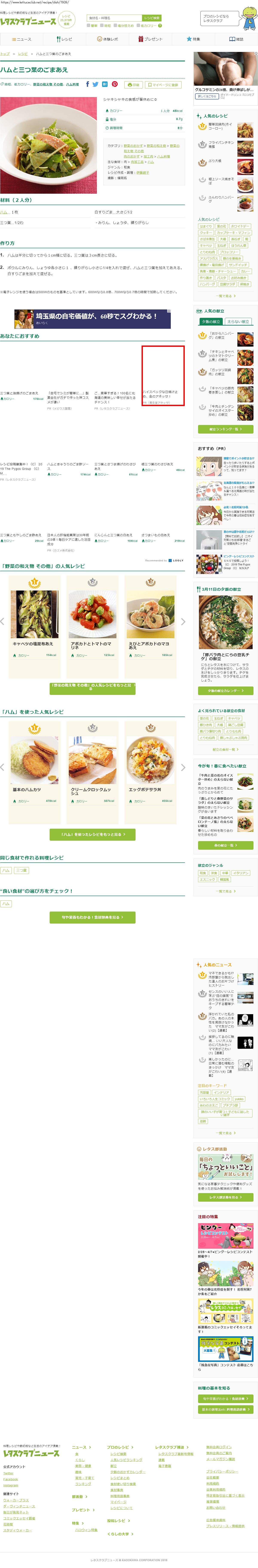Open 献立ランキング一覧 button

(x=226, y=429)
